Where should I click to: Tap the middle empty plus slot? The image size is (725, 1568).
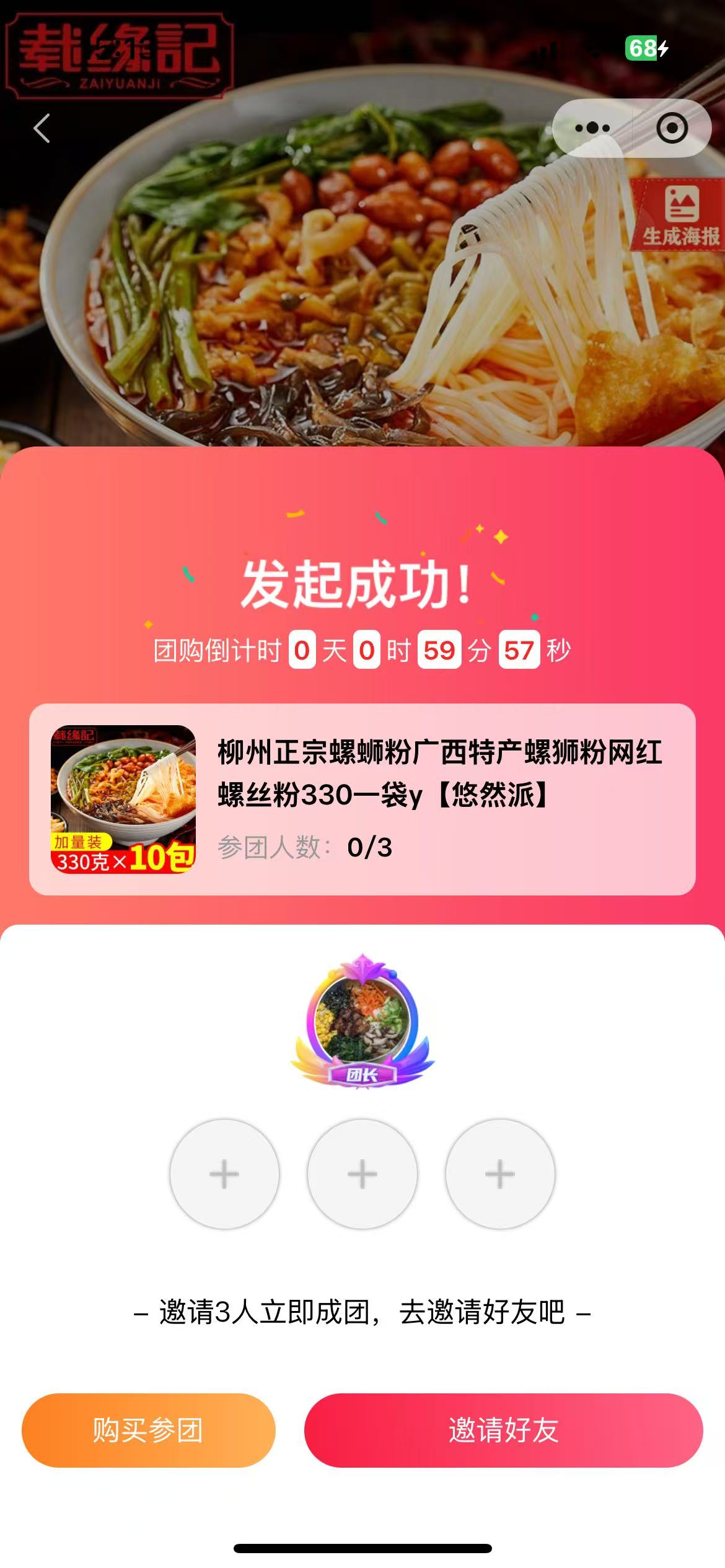coord(362,1174)
